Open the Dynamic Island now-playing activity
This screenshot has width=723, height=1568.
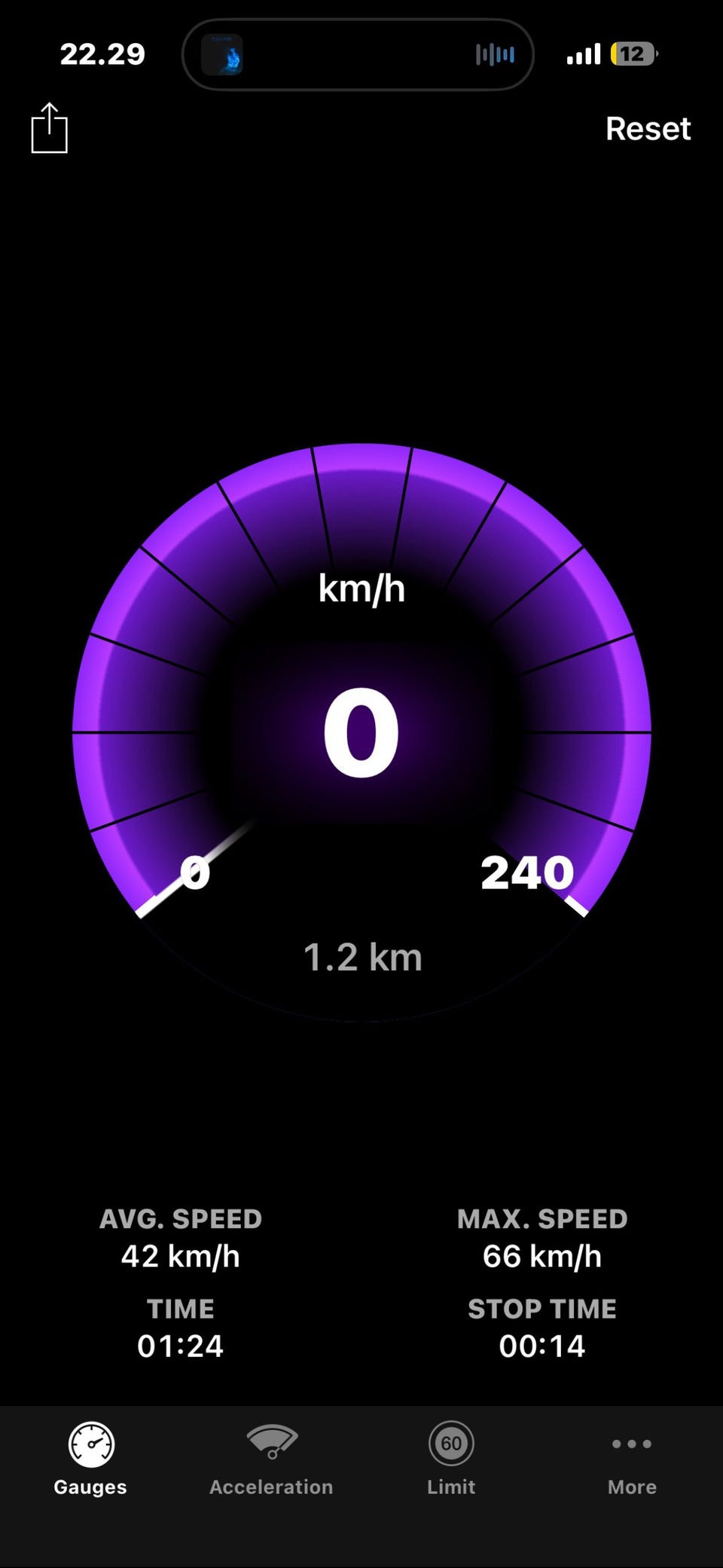click(x=358, y=54)
